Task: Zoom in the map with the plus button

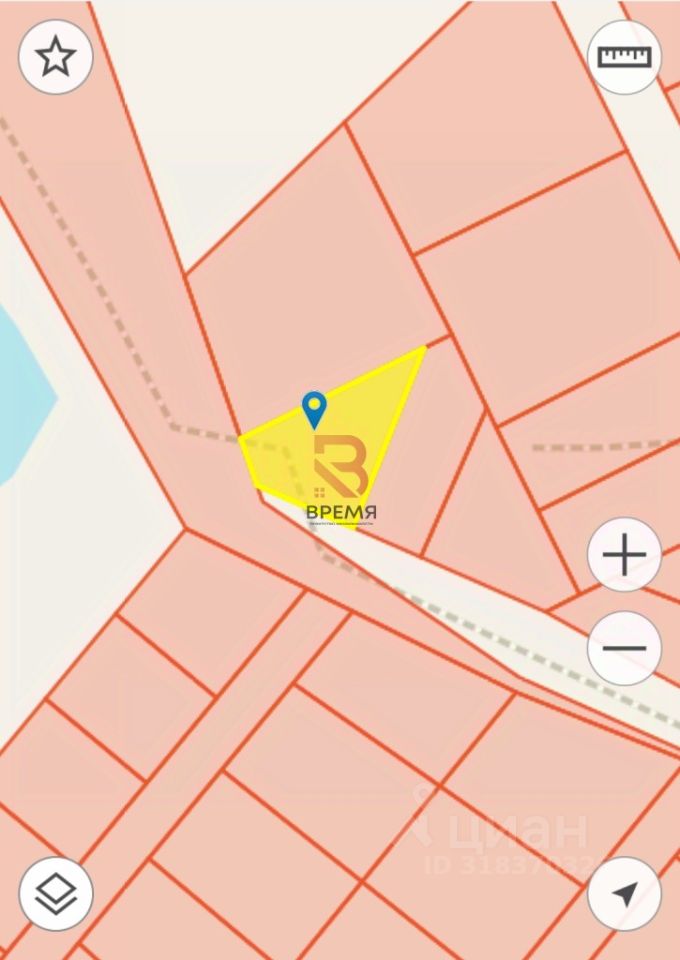Action: pos(624,555)
